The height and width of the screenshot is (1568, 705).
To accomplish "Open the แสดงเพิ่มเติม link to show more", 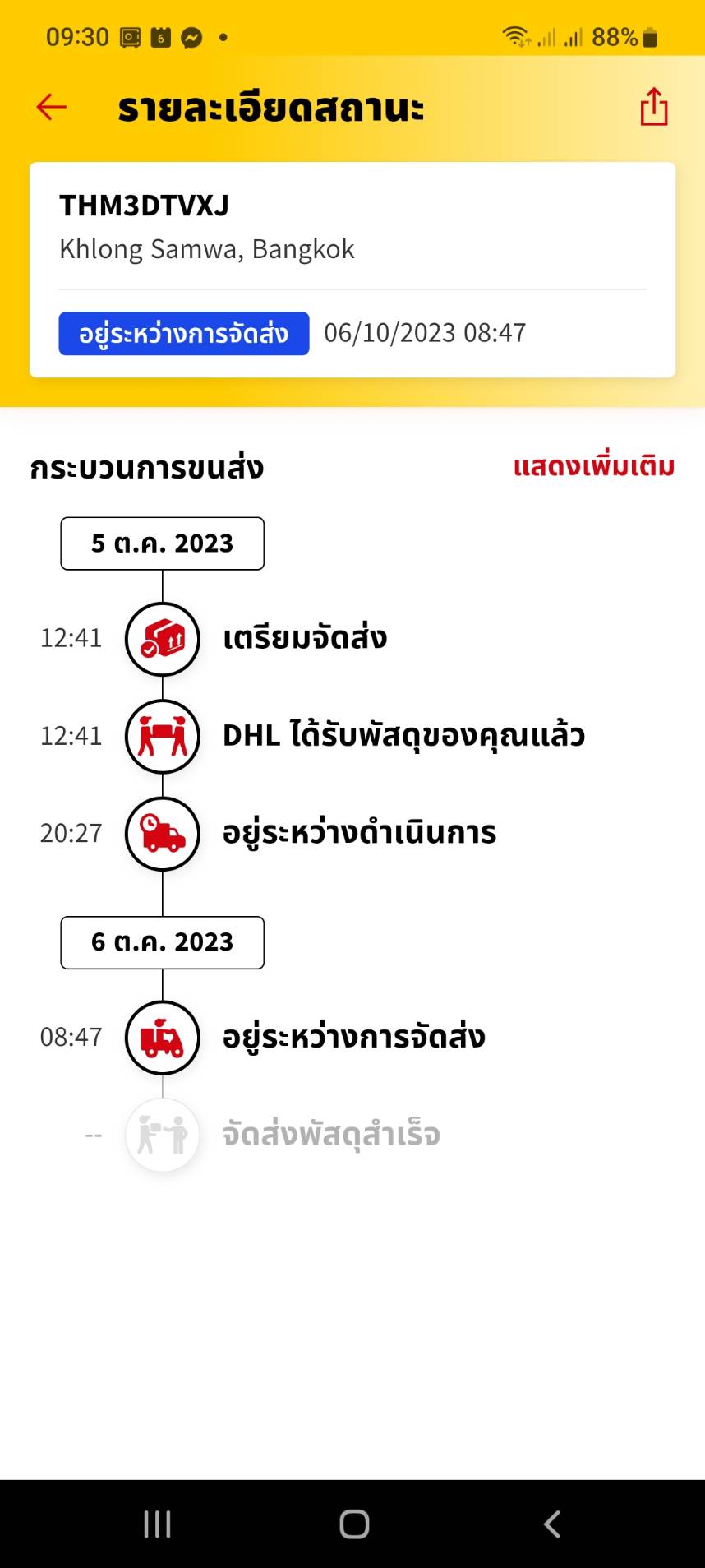I will point(592,467).
